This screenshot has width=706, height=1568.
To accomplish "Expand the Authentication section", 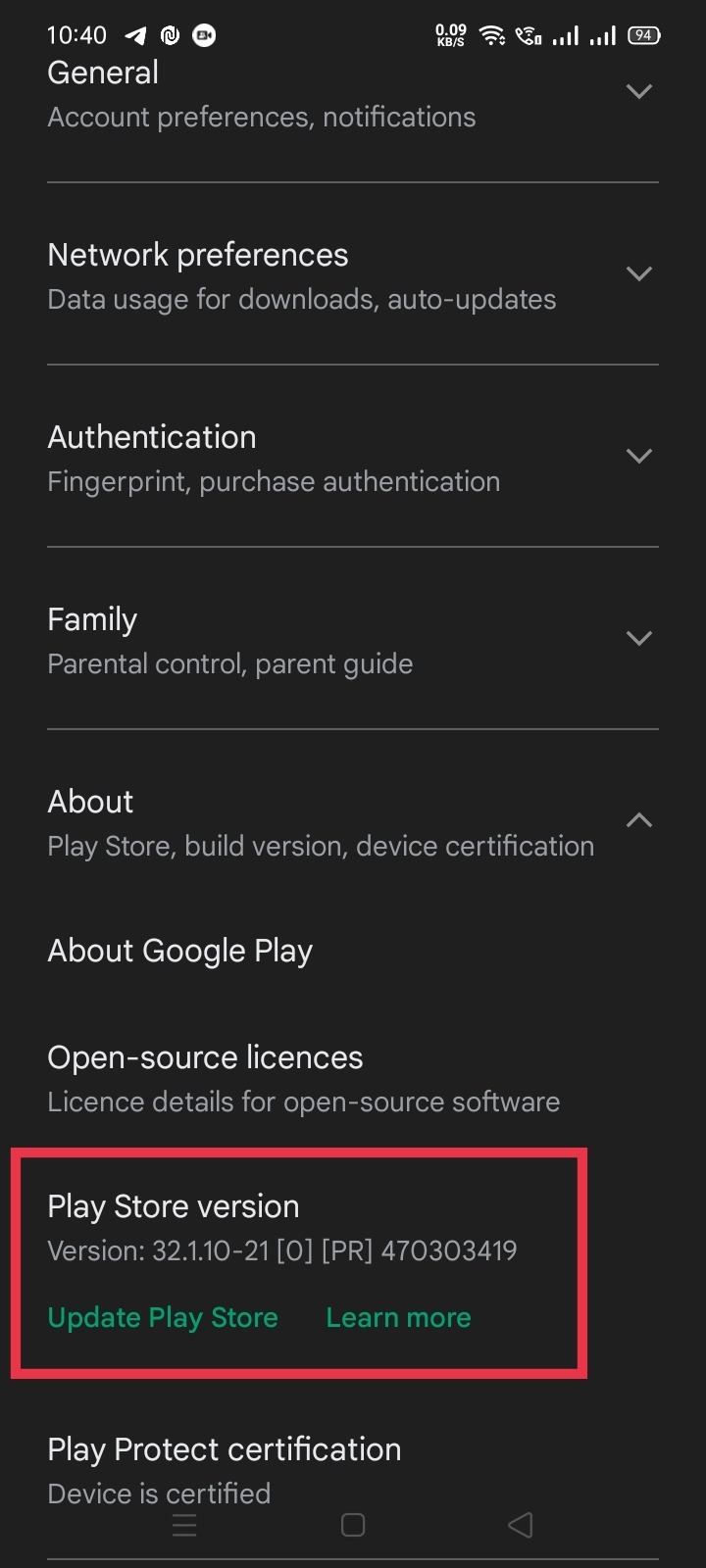I will [x=353, y=457].
